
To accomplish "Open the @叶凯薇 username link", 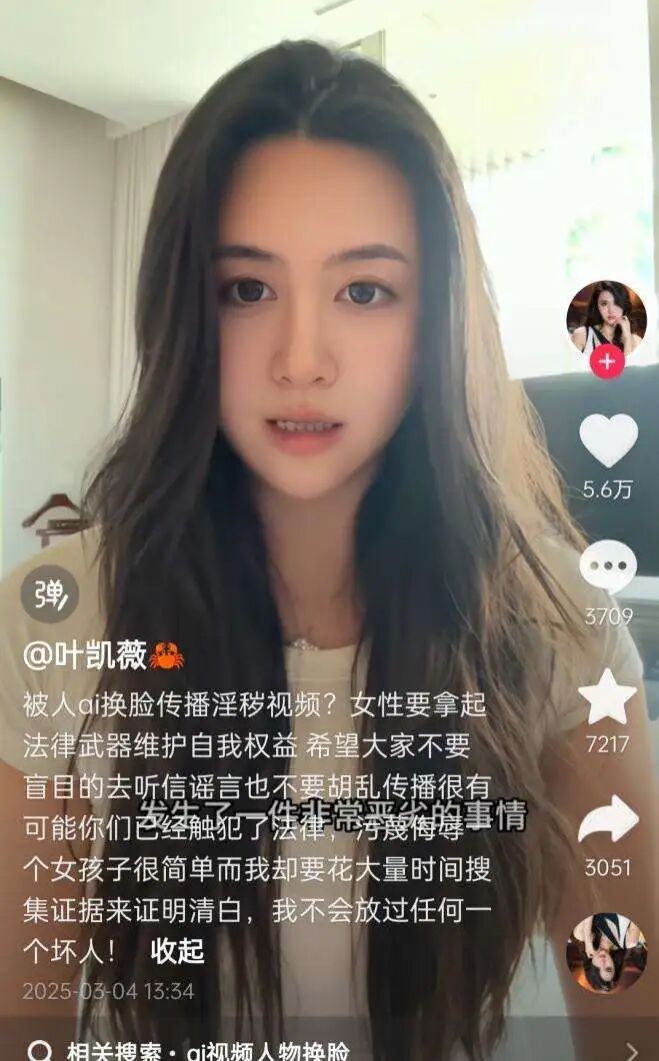I will click(86, 655).
